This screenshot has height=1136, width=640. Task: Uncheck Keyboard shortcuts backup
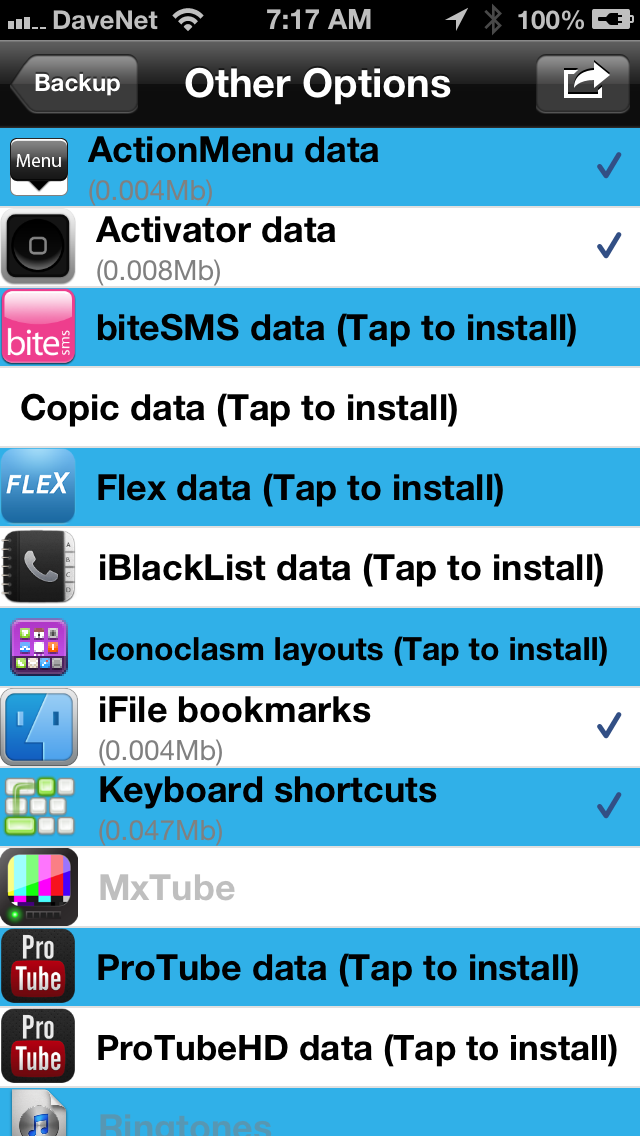click(320, 808)
